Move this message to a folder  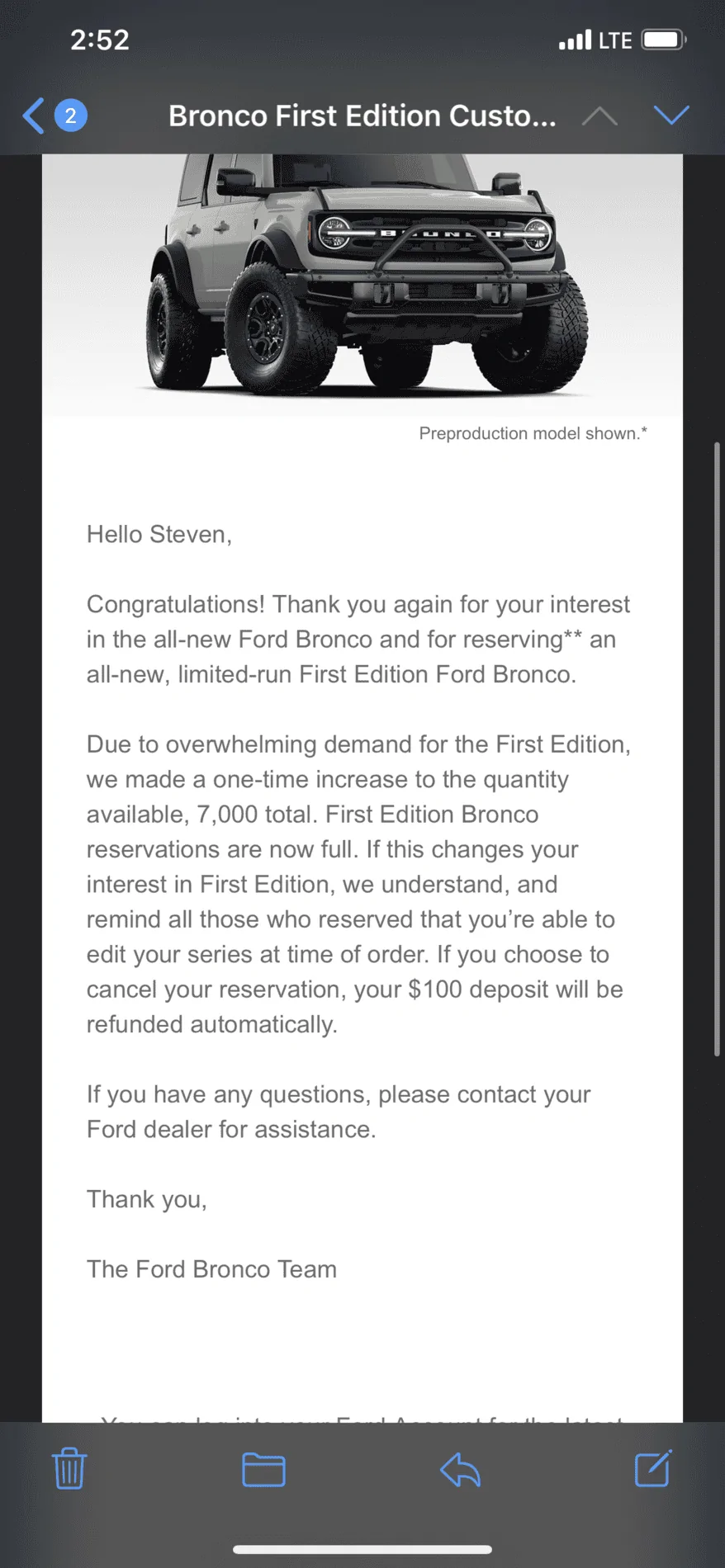click(x=263, y=1470)
